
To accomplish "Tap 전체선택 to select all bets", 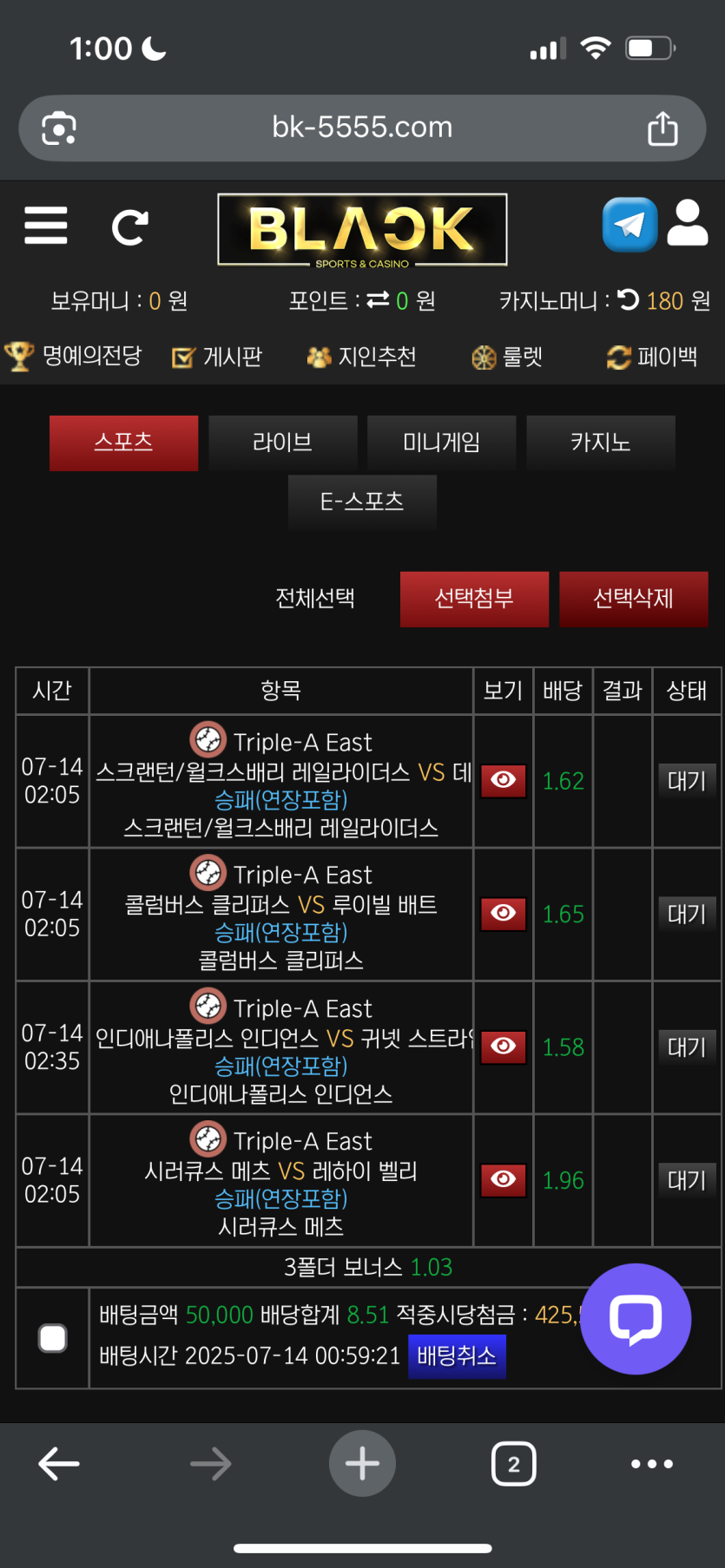I will coord(315,599).
